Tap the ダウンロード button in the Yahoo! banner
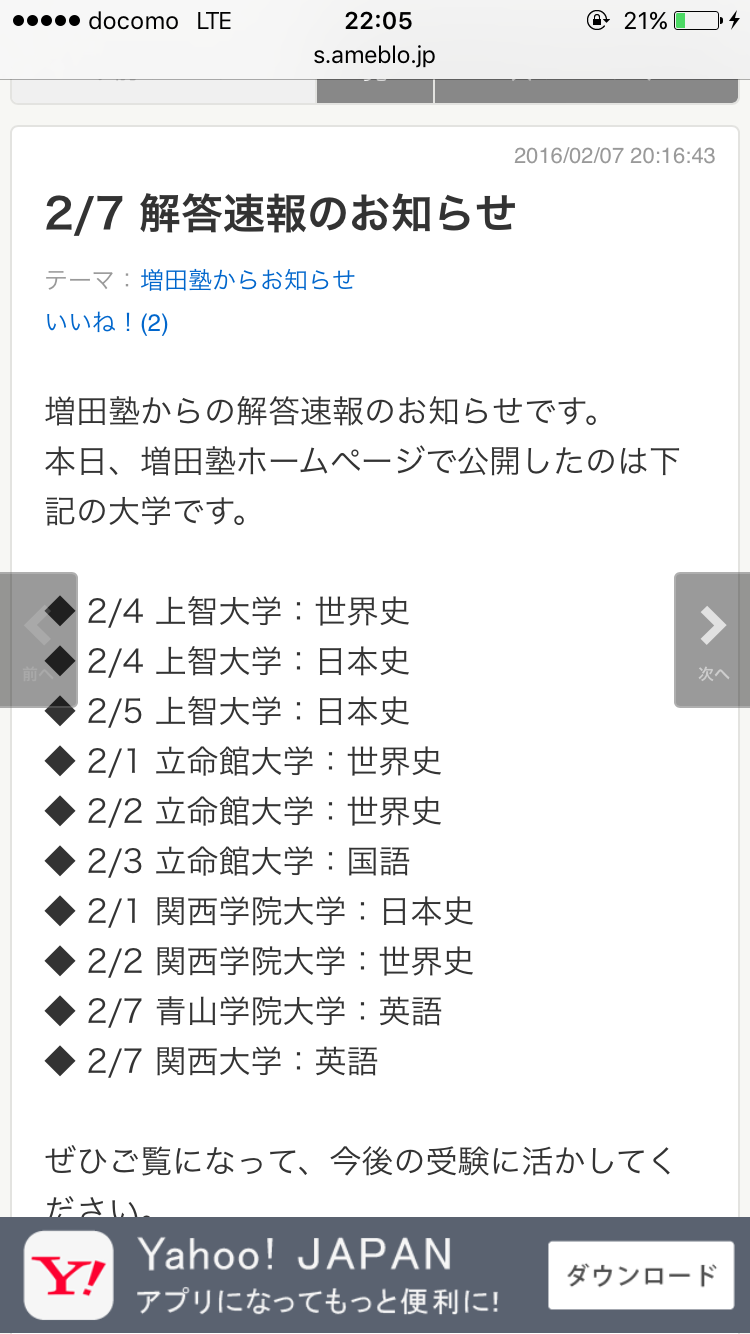 pyautogui.click(x=641, y=1275)
